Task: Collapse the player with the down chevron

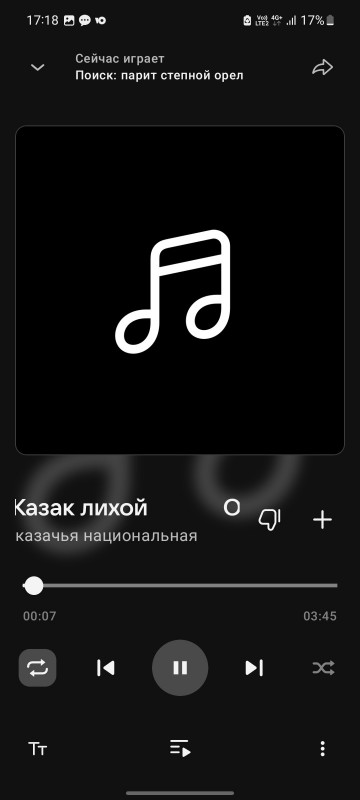Action: (37, 67)
